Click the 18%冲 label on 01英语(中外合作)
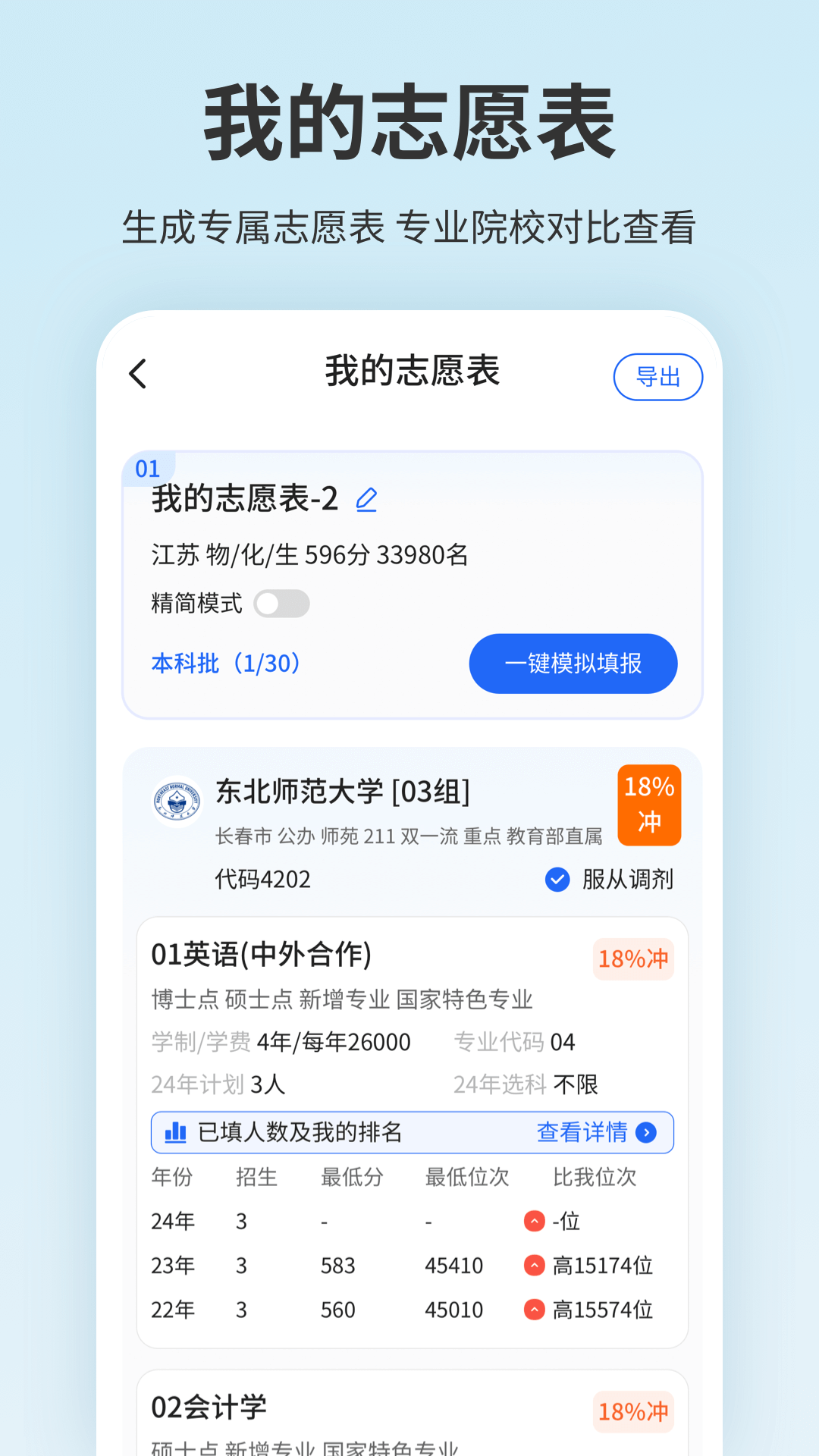This screenshot has width=819, height=1456. coord(633,959)
